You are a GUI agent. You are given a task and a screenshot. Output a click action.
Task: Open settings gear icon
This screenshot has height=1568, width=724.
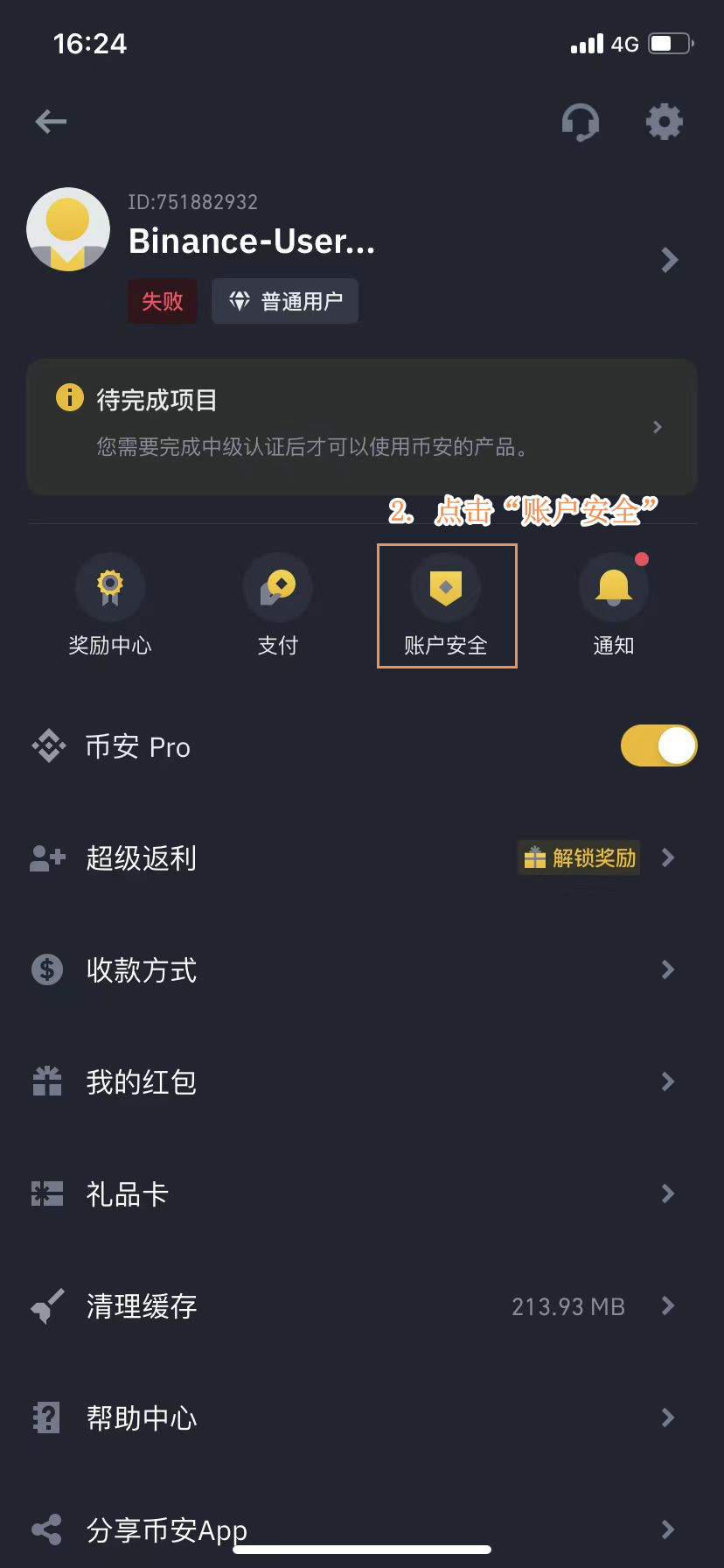(664, 122)
